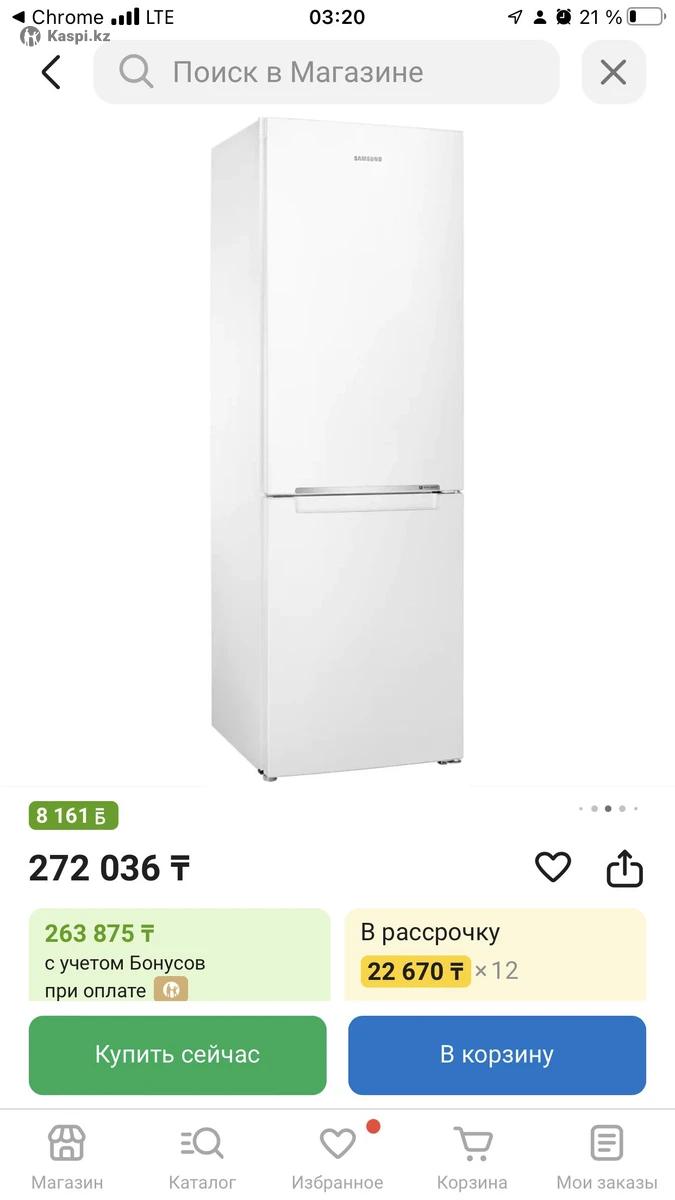Add the refrigerator to favorites with heart
675x1200 pixels.
click(553, 867)
